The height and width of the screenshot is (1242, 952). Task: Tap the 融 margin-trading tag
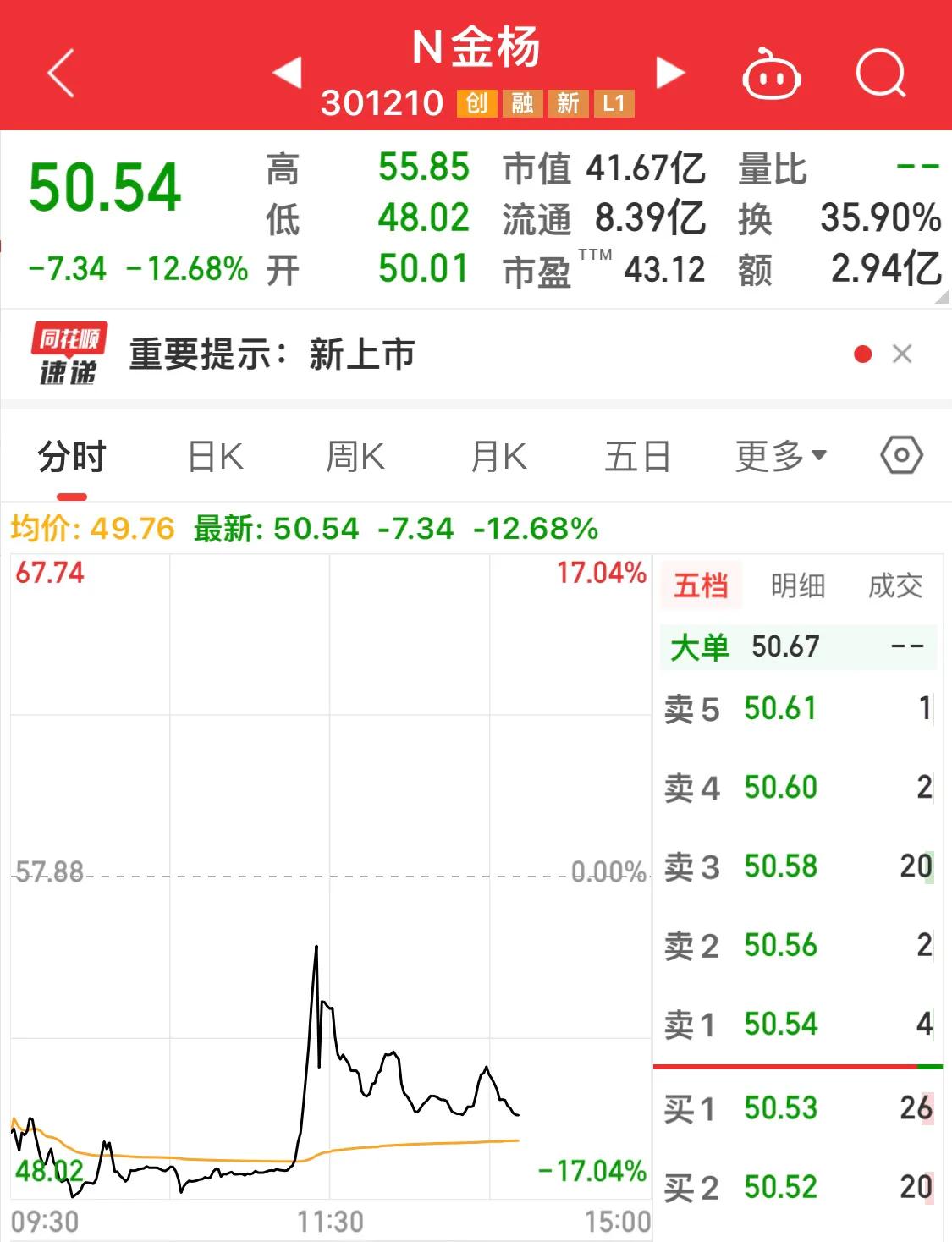click(x=521, y=105)
